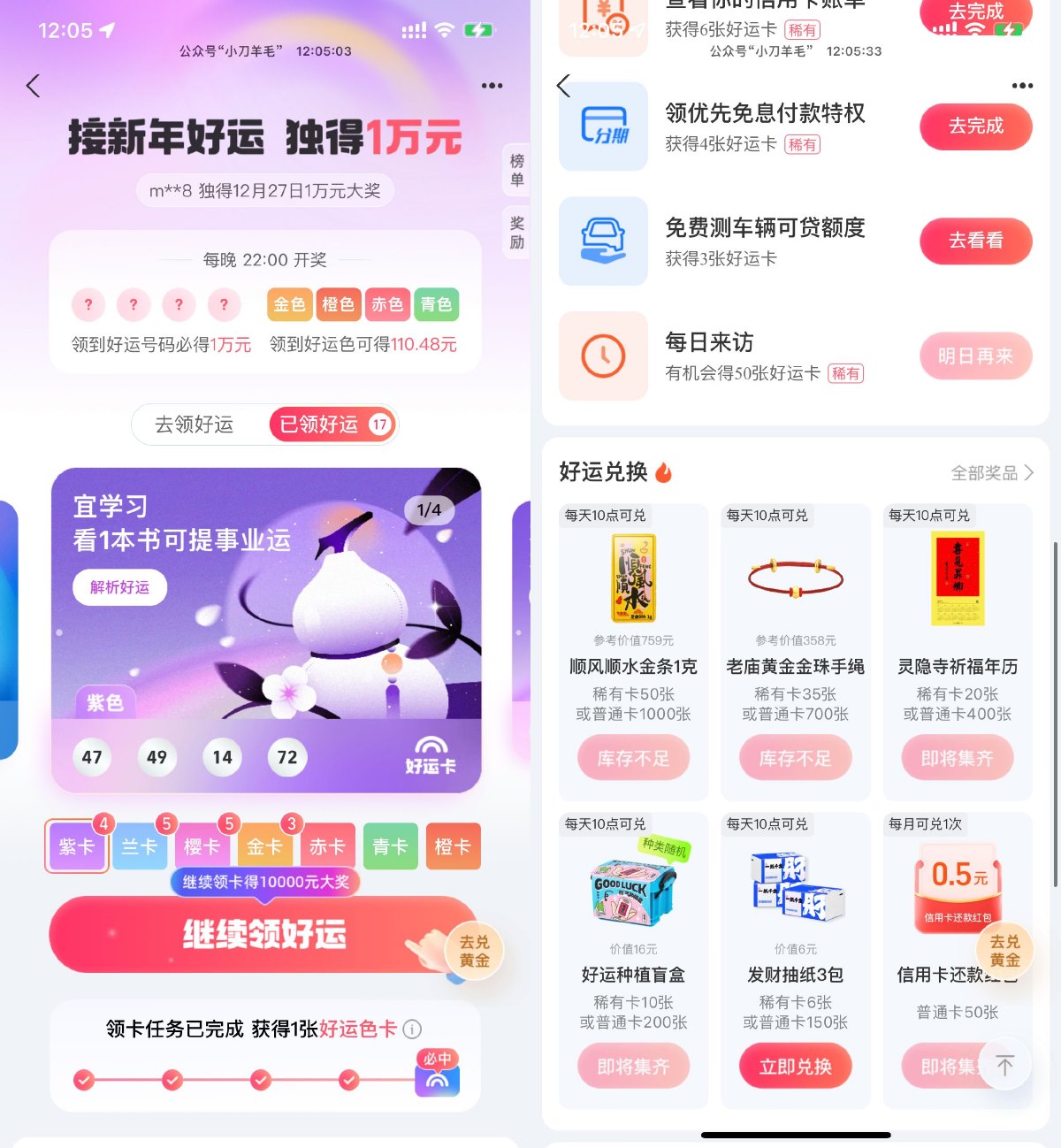Viewport: 1061px width, 1148px height.
Task: Select the 紫卡 card chip
Action: point(77,846)
